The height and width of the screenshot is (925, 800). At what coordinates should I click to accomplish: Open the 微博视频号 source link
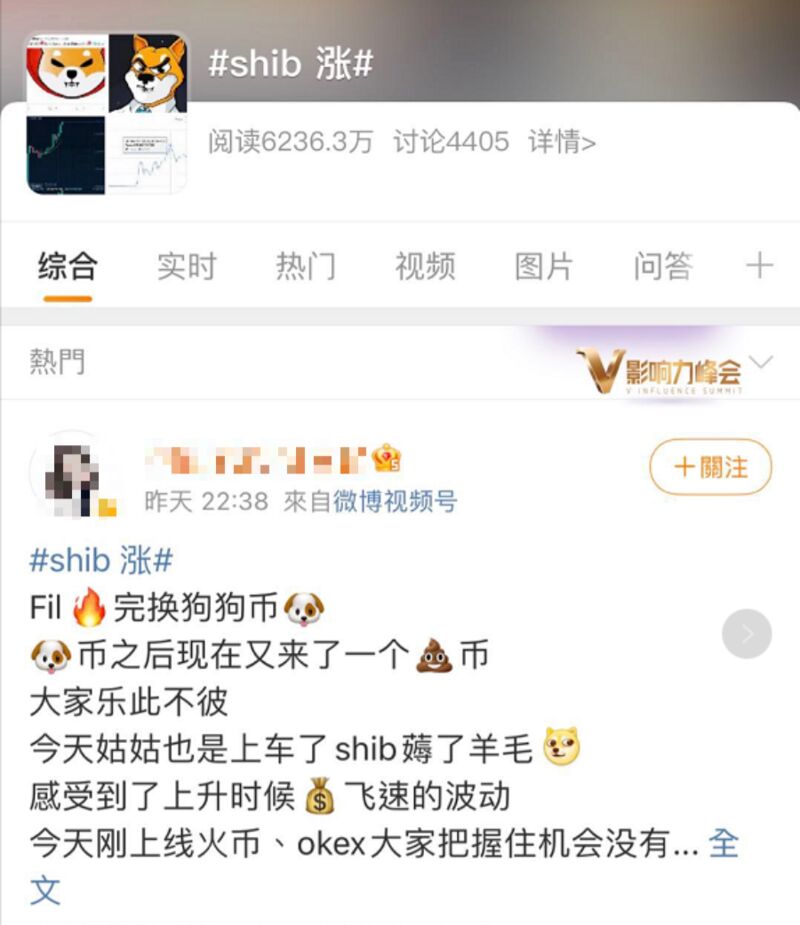[x=395, y=500]
